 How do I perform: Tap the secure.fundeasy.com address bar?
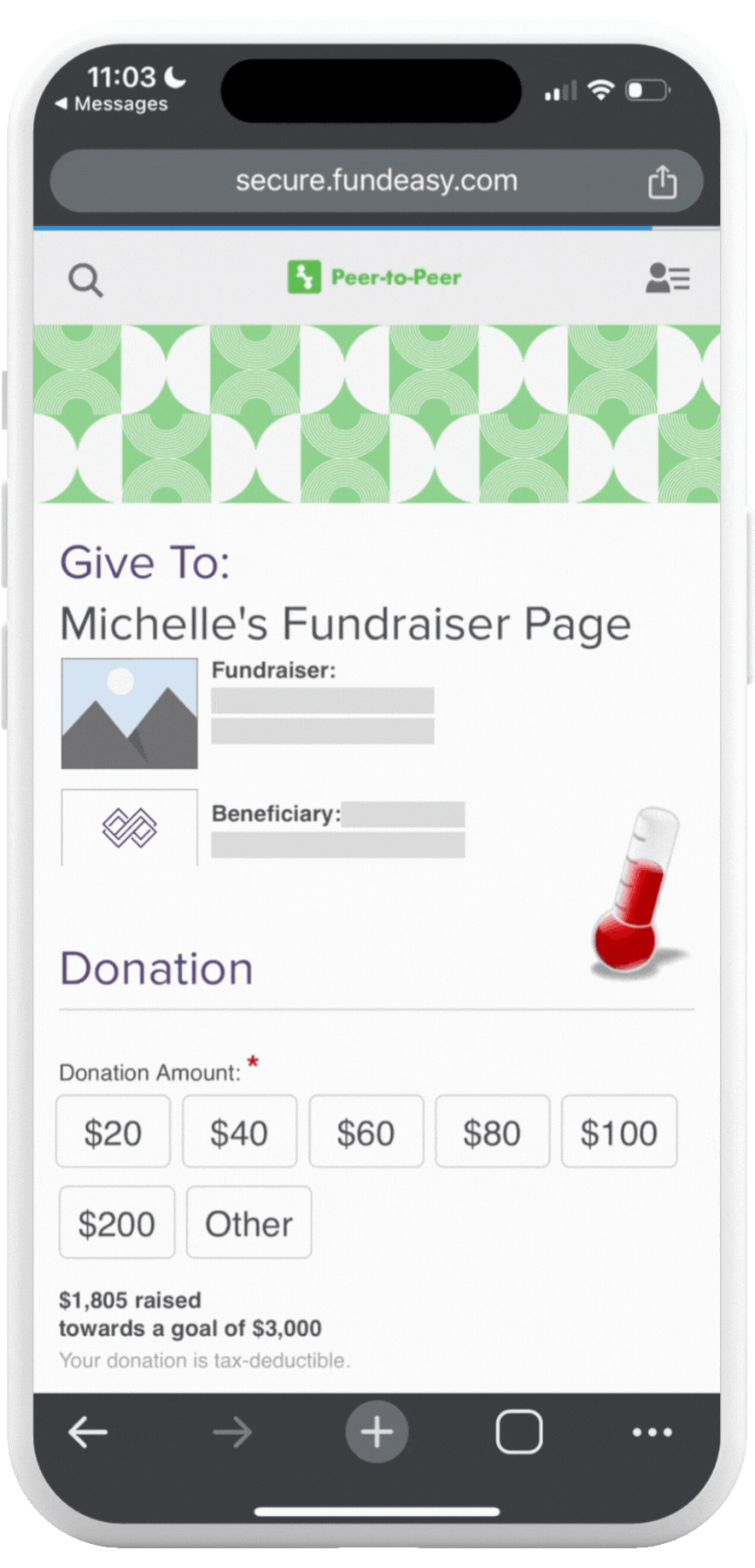(x=377, y=181)
